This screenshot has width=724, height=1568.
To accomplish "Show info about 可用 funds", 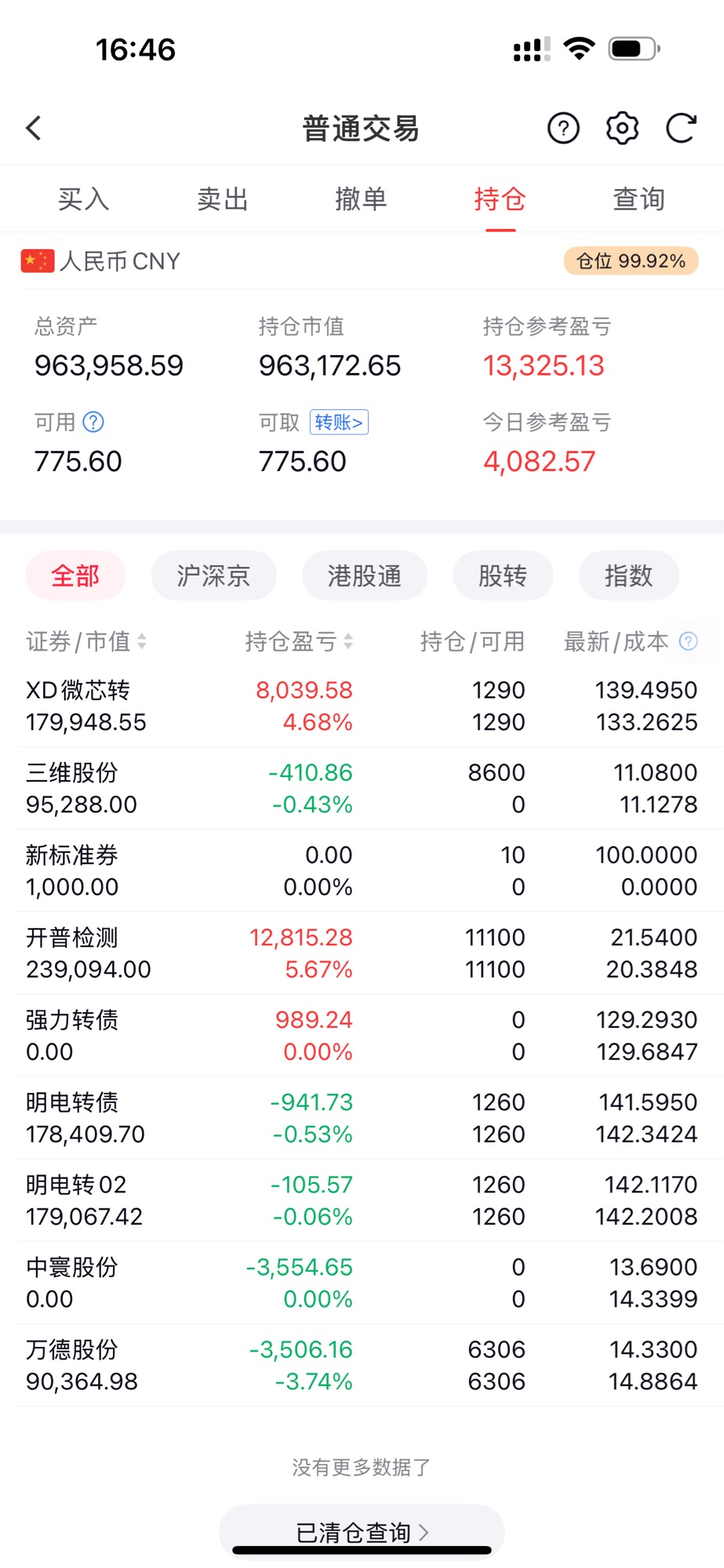I will (x=93, y=423).
